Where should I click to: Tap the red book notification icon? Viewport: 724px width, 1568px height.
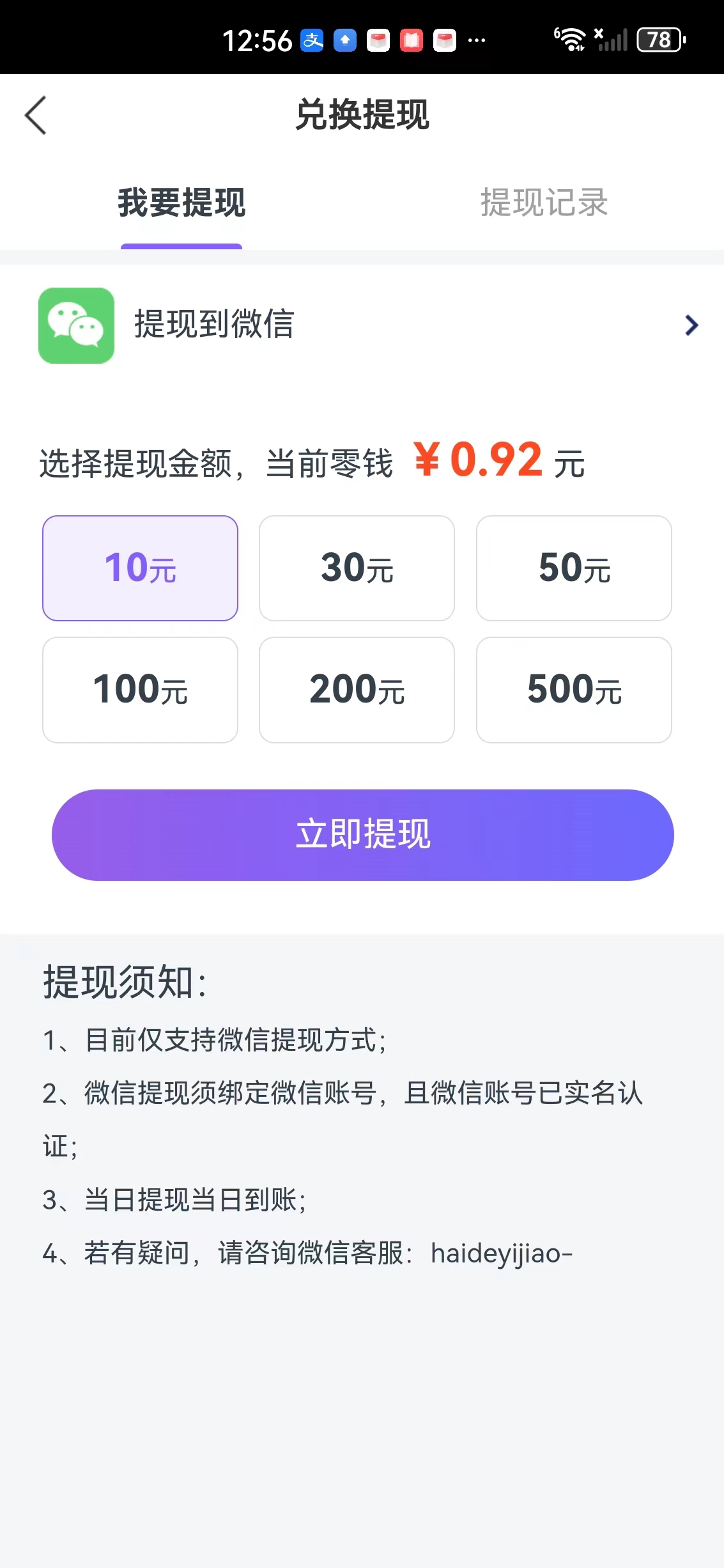(x=412, y=40)
